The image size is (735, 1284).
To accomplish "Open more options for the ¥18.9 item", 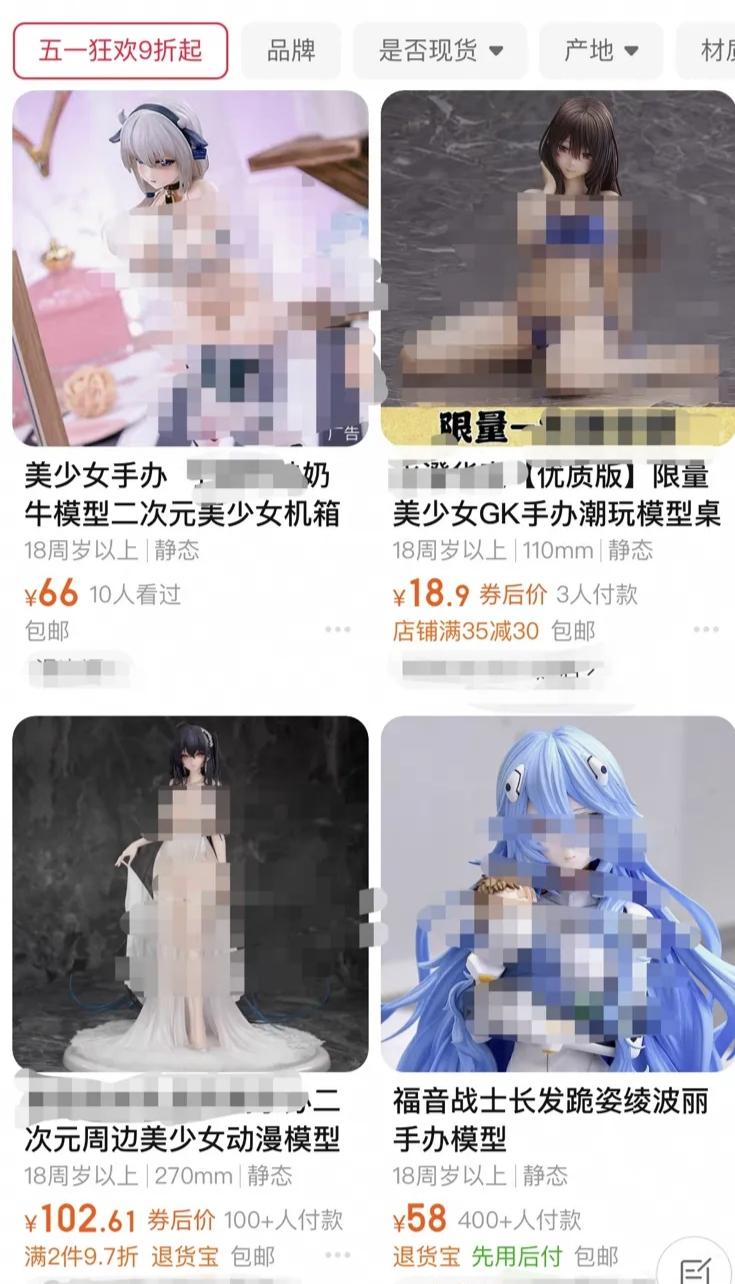I will click(x=706, y=630).
